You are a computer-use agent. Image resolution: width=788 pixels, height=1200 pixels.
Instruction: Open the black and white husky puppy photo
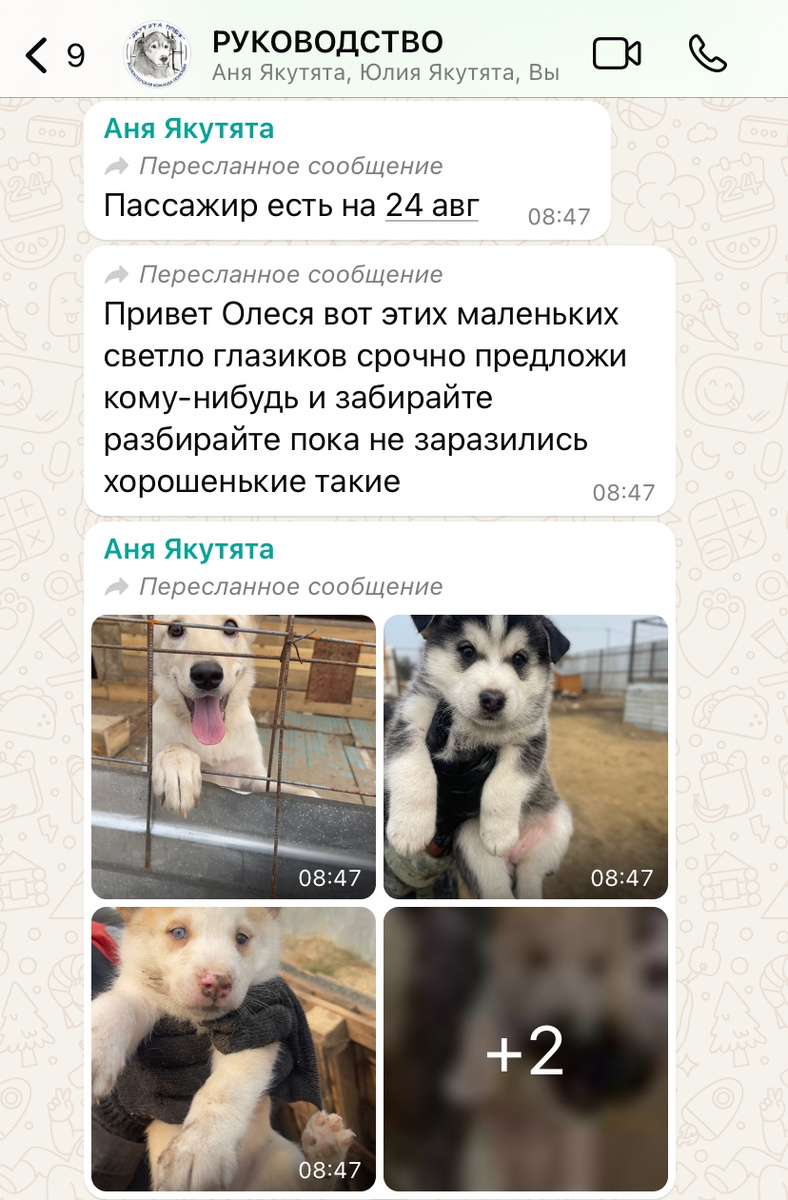[525, 756]
